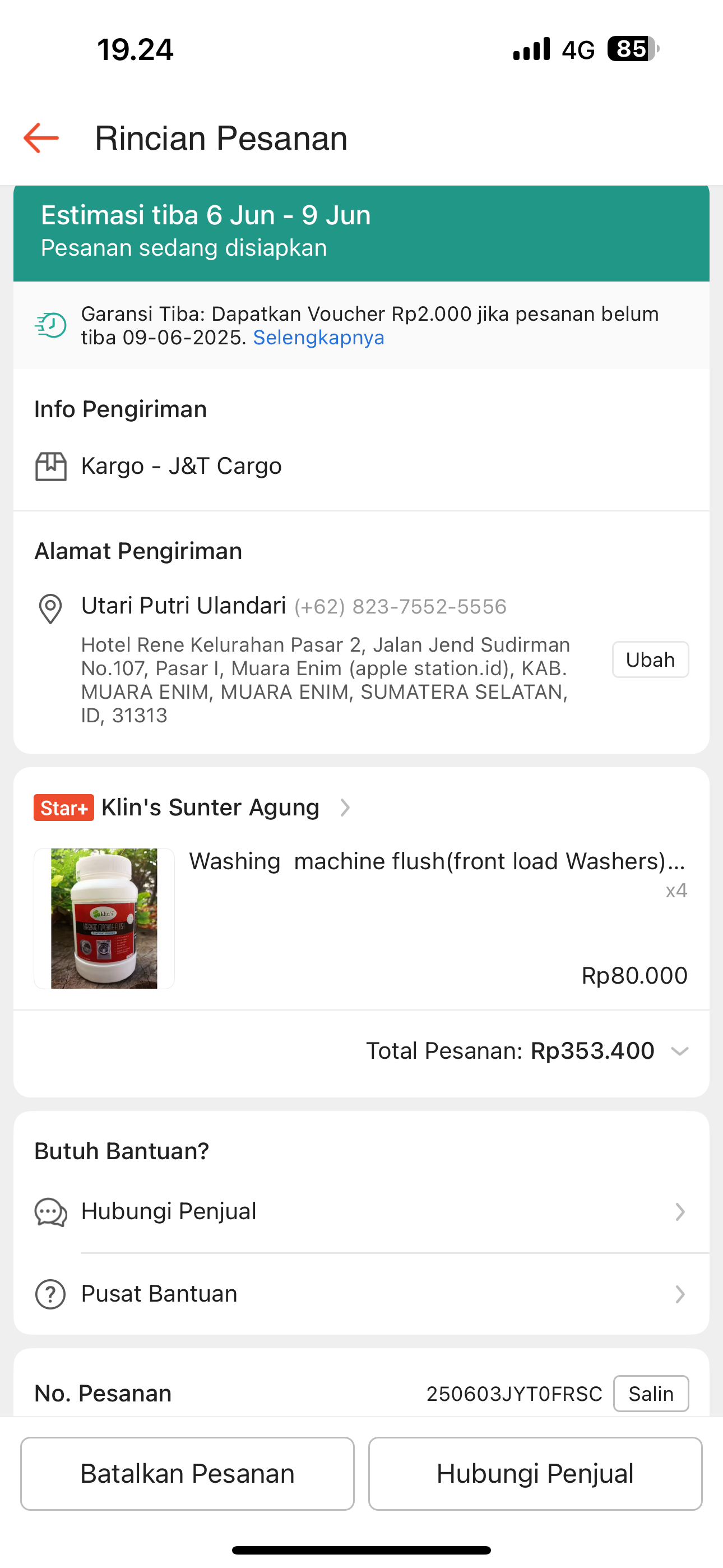Expand the Total Pesanan details
The width and height of the screenshot is (723, 1568).
pyautogui.click(x=679, y=1051)
